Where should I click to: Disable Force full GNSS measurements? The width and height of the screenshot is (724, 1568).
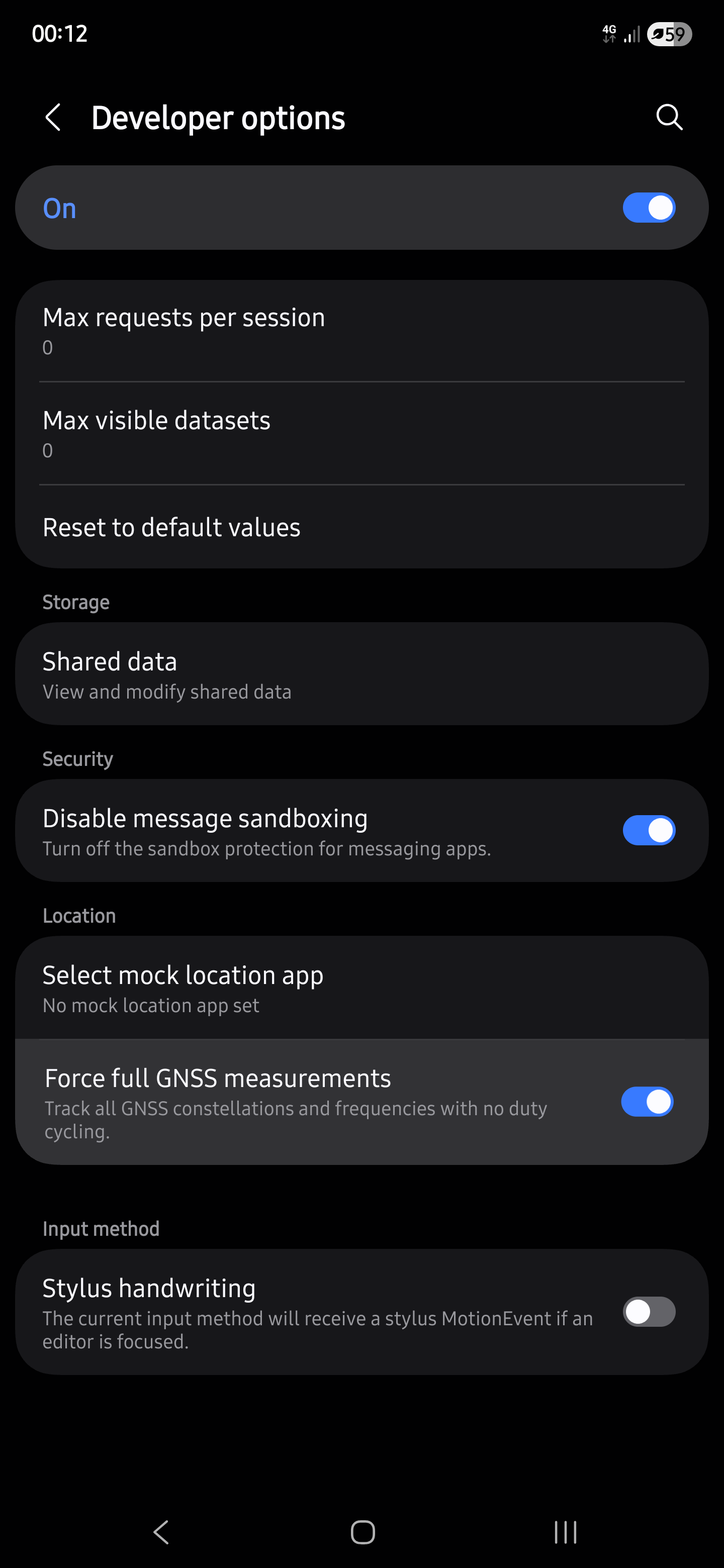click(647, 1102)
